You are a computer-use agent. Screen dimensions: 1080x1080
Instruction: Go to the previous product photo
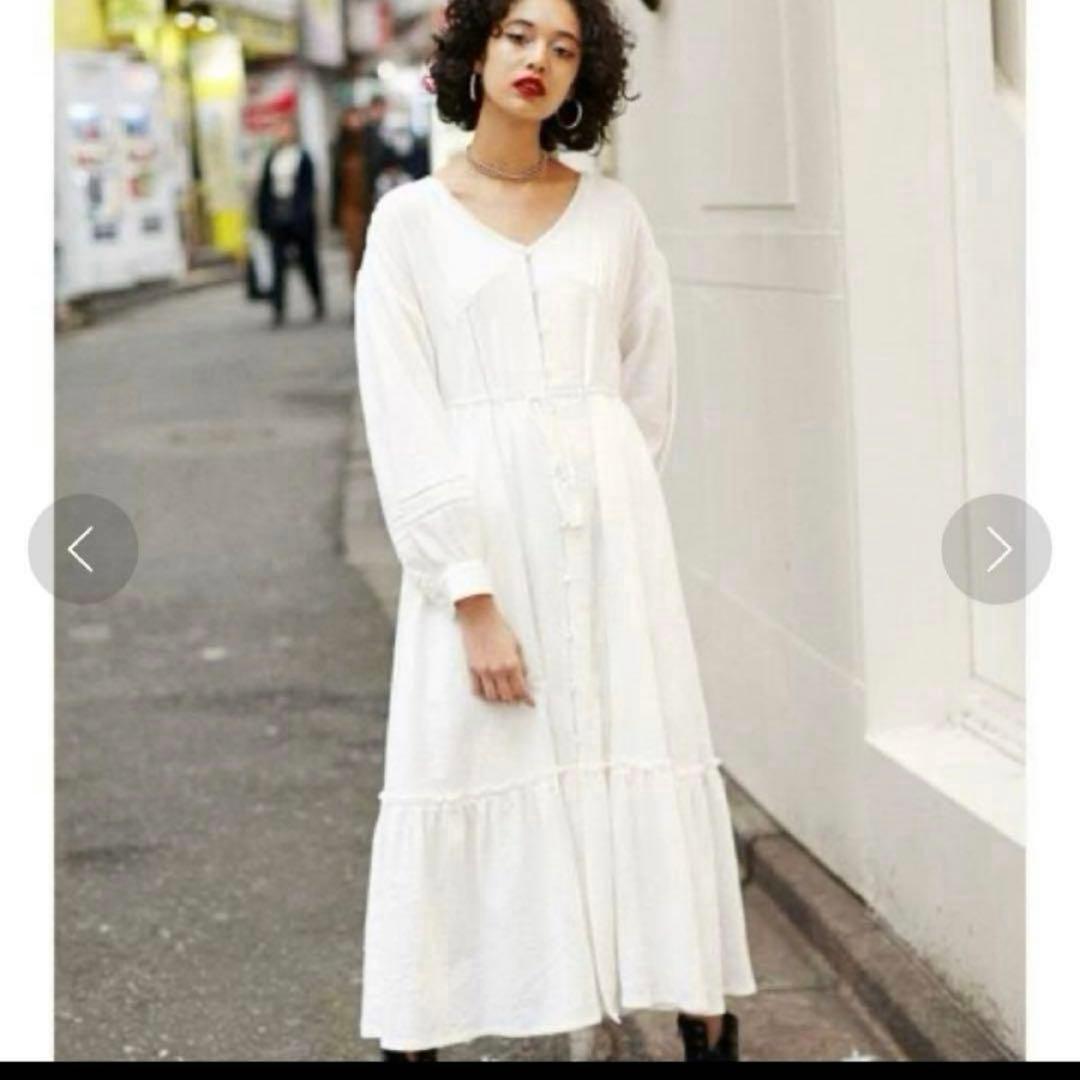(83, 549)
